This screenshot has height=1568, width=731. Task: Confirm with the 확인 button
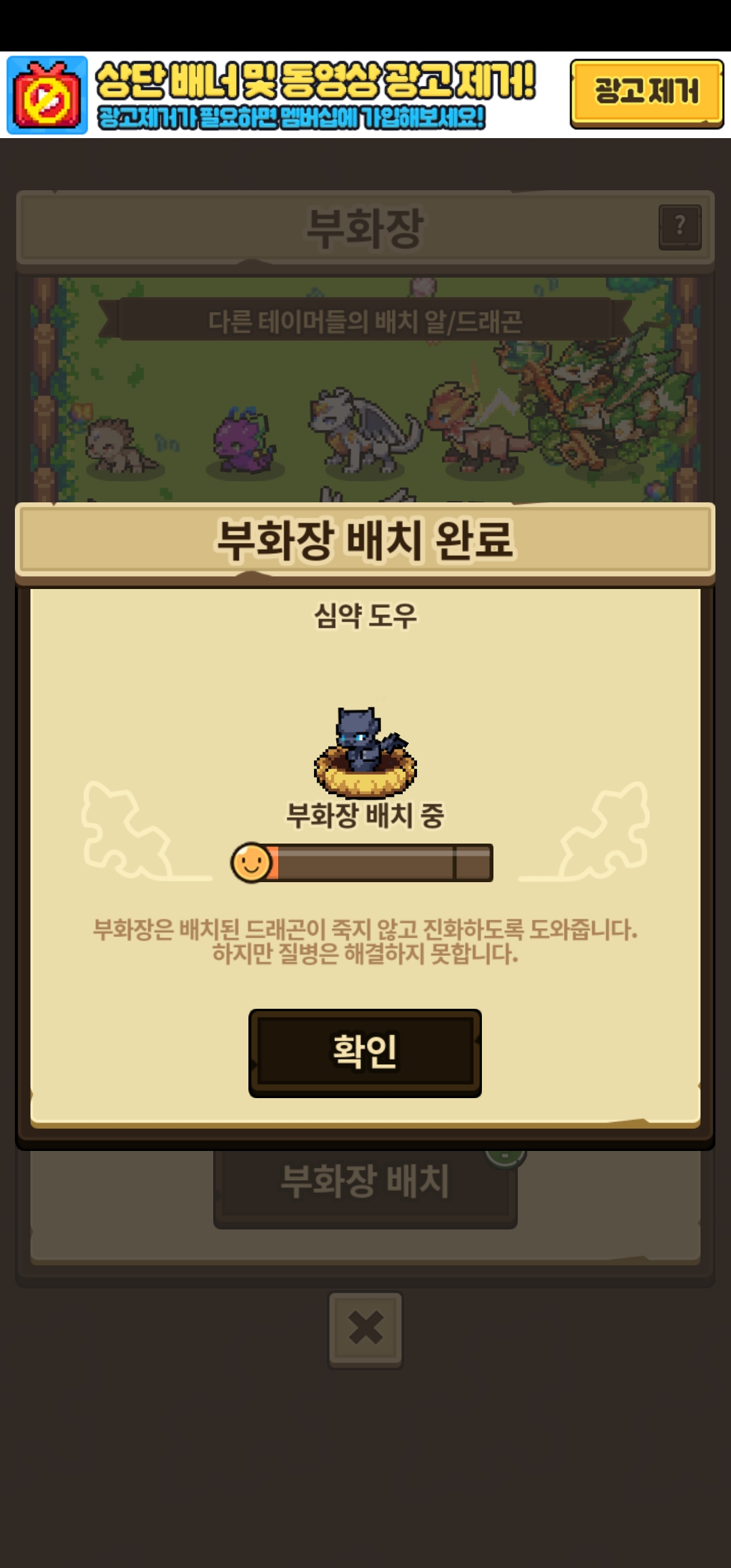point(365,1052)
